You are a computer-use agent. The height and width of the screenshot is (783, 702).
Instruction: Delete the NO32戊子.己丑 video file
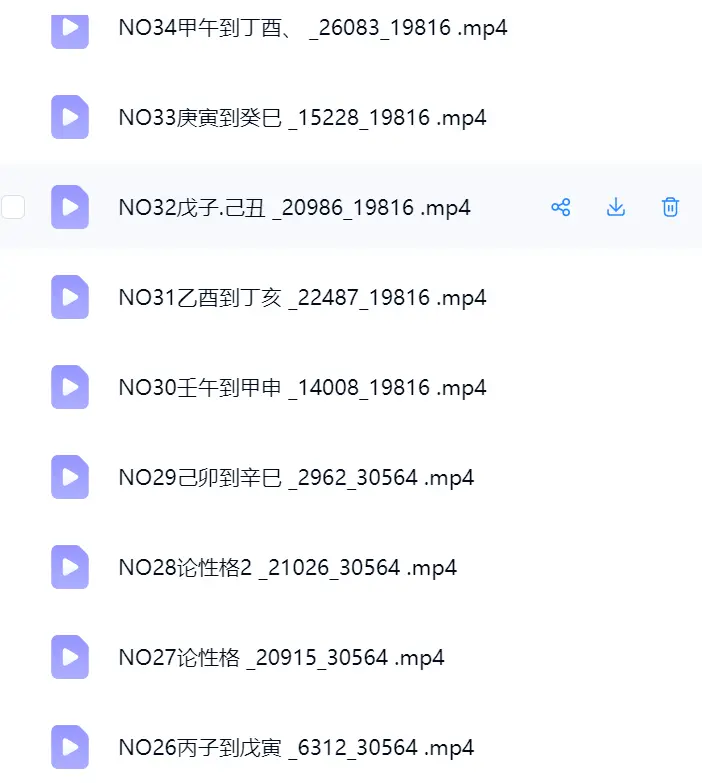[x=670, y=207]
